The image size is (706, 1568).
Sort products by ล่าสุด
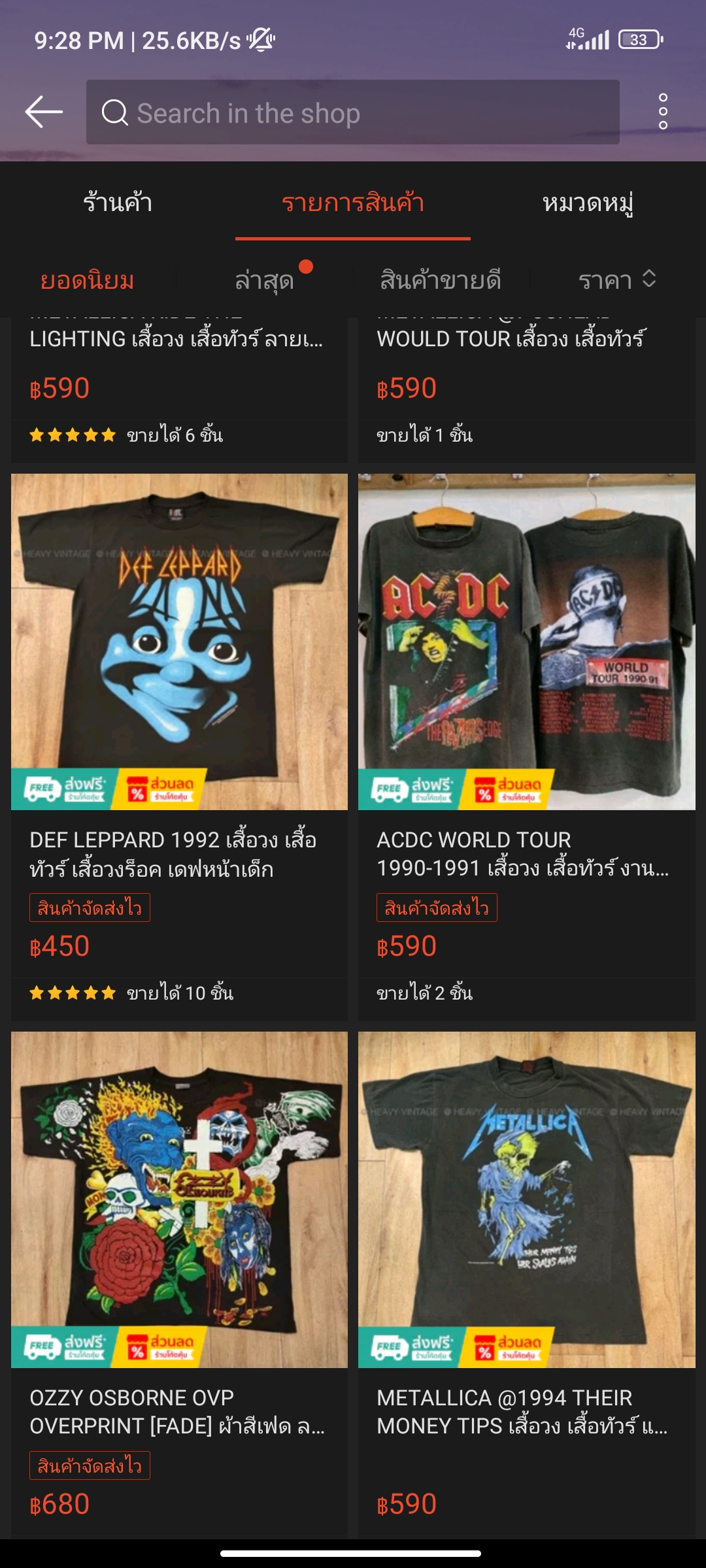[x=265, y=281]
